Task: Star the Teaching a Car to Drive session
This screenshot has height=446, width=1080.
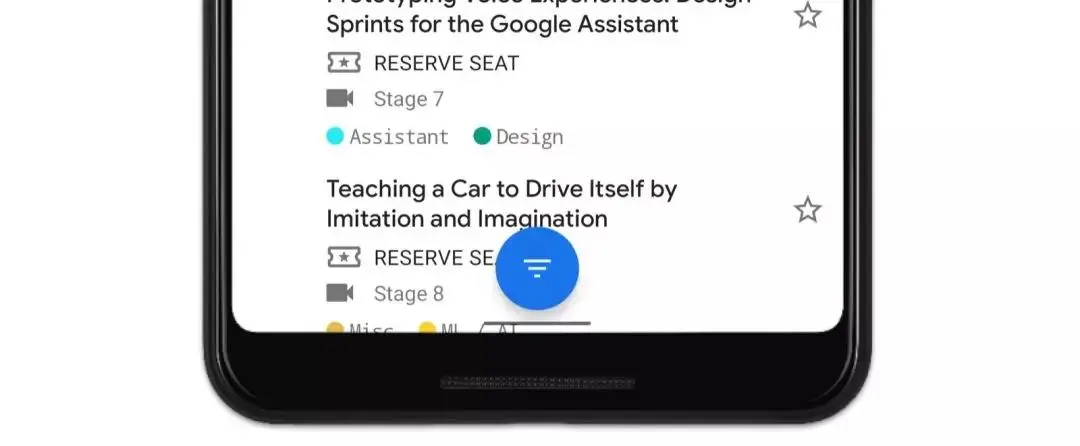Action: pos(808,210)
